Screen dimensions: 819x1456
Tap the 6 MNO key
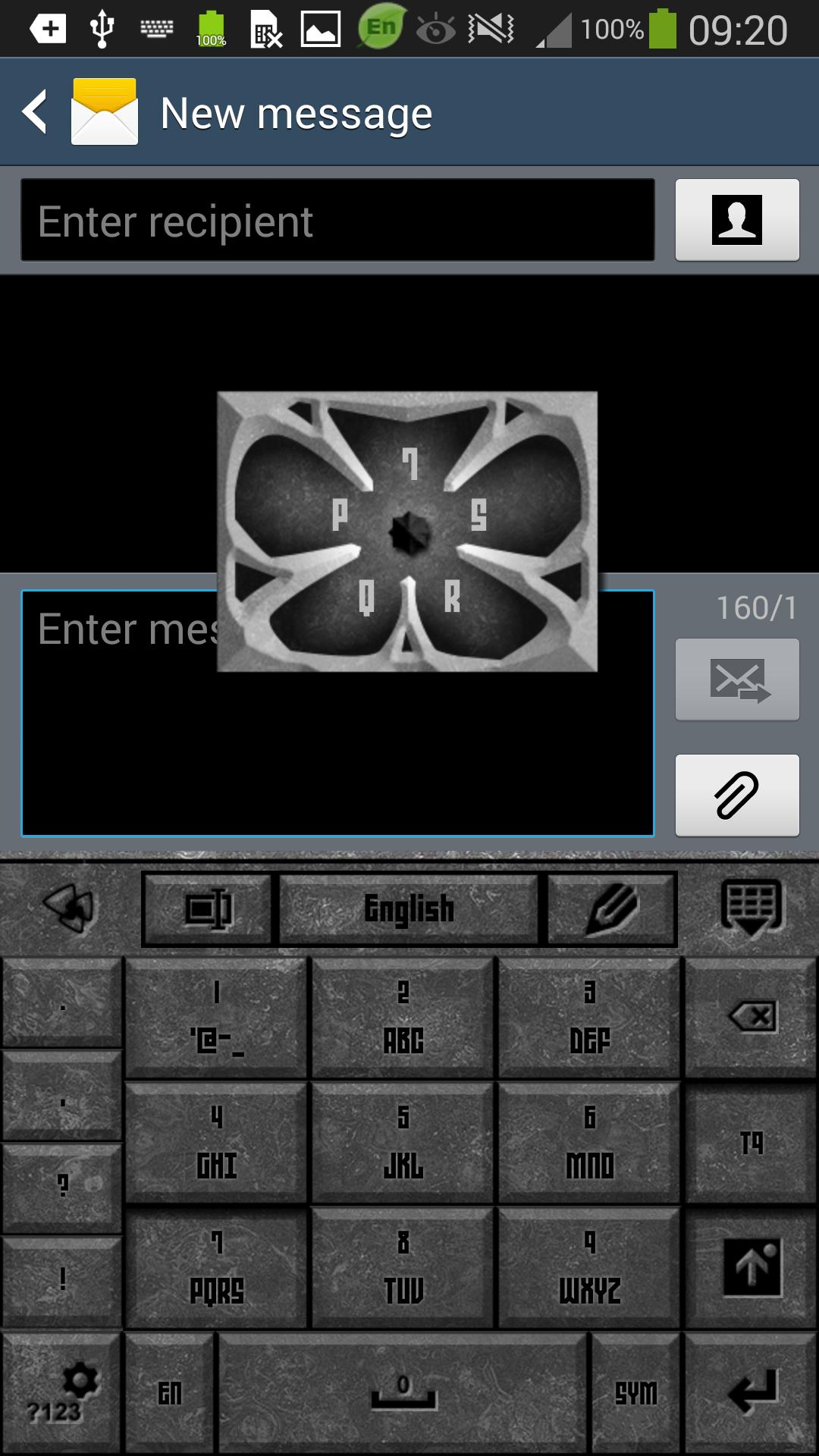coord(589,1142)
